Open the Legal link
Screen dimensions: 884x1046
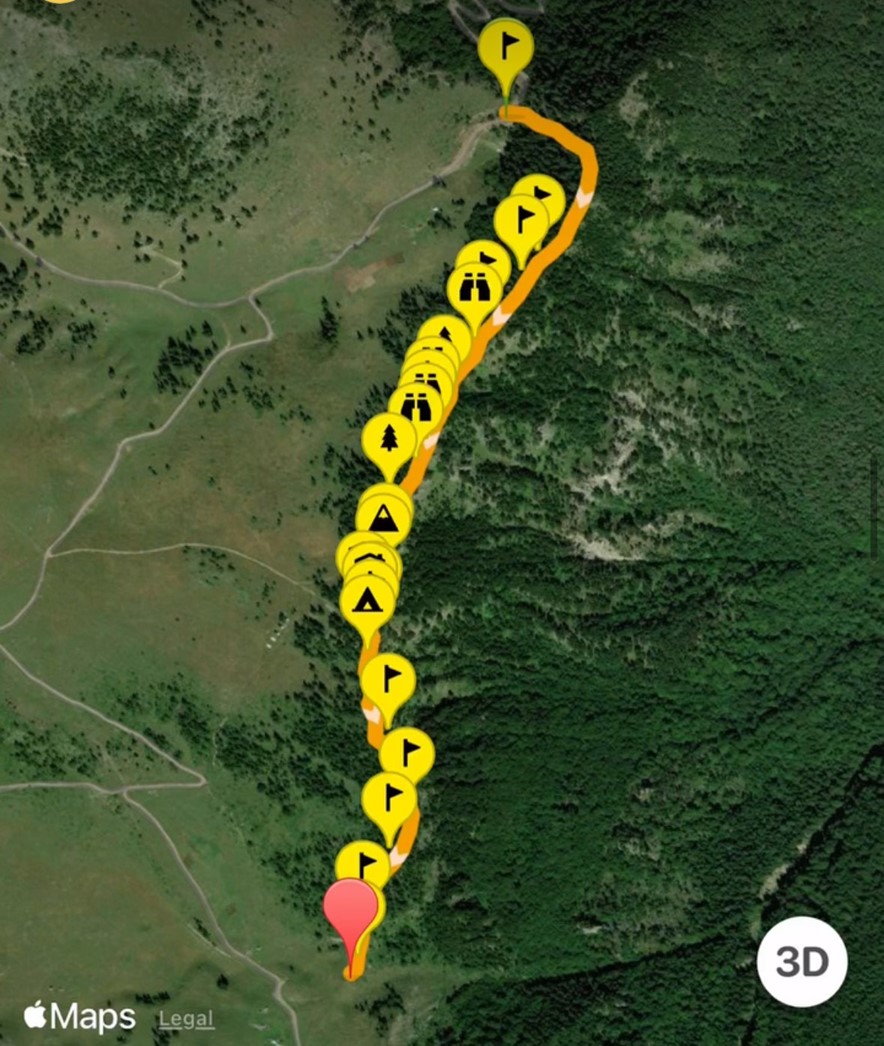[186, 1019]
